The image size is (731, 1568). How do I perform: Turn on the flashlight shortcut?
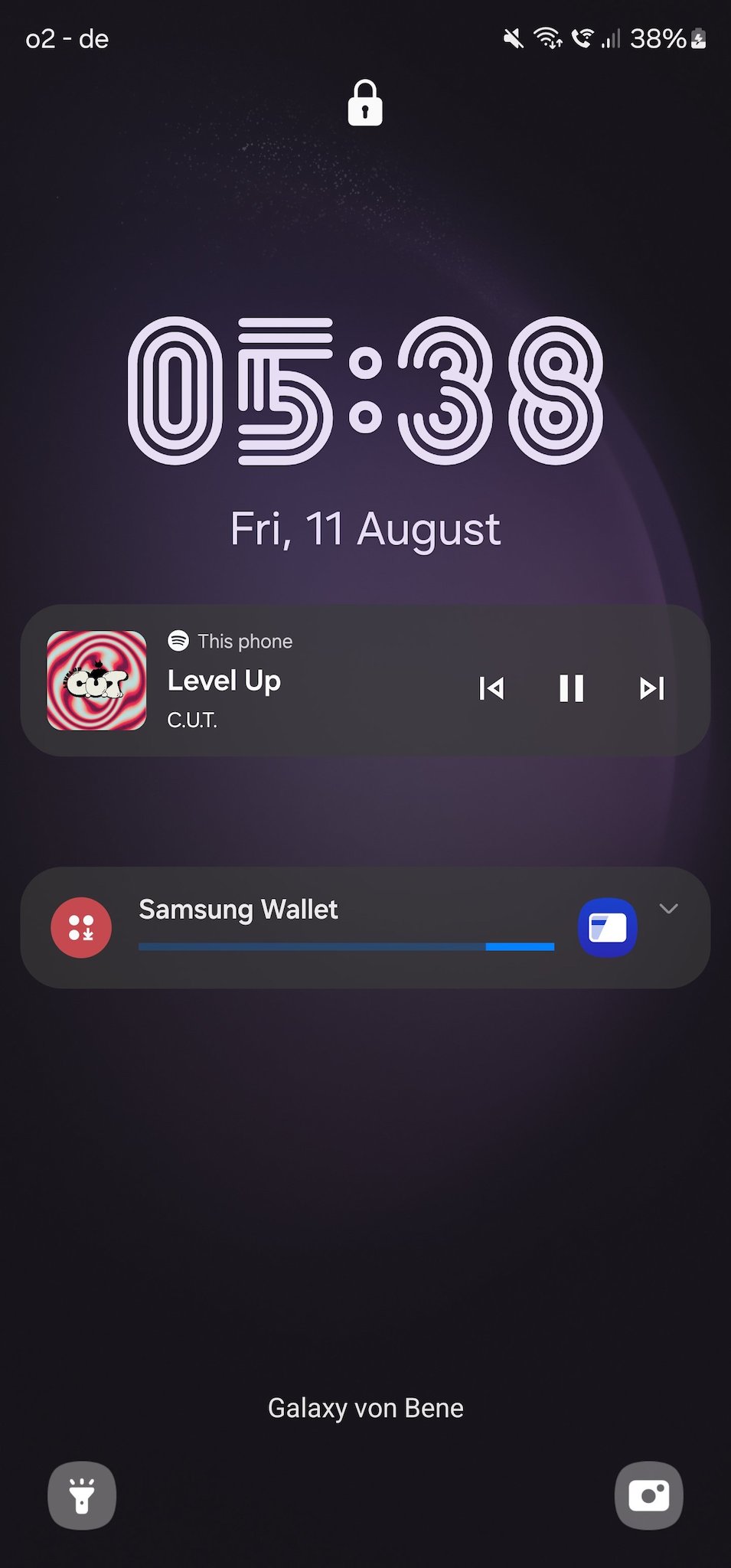(x=82, y=1495)
